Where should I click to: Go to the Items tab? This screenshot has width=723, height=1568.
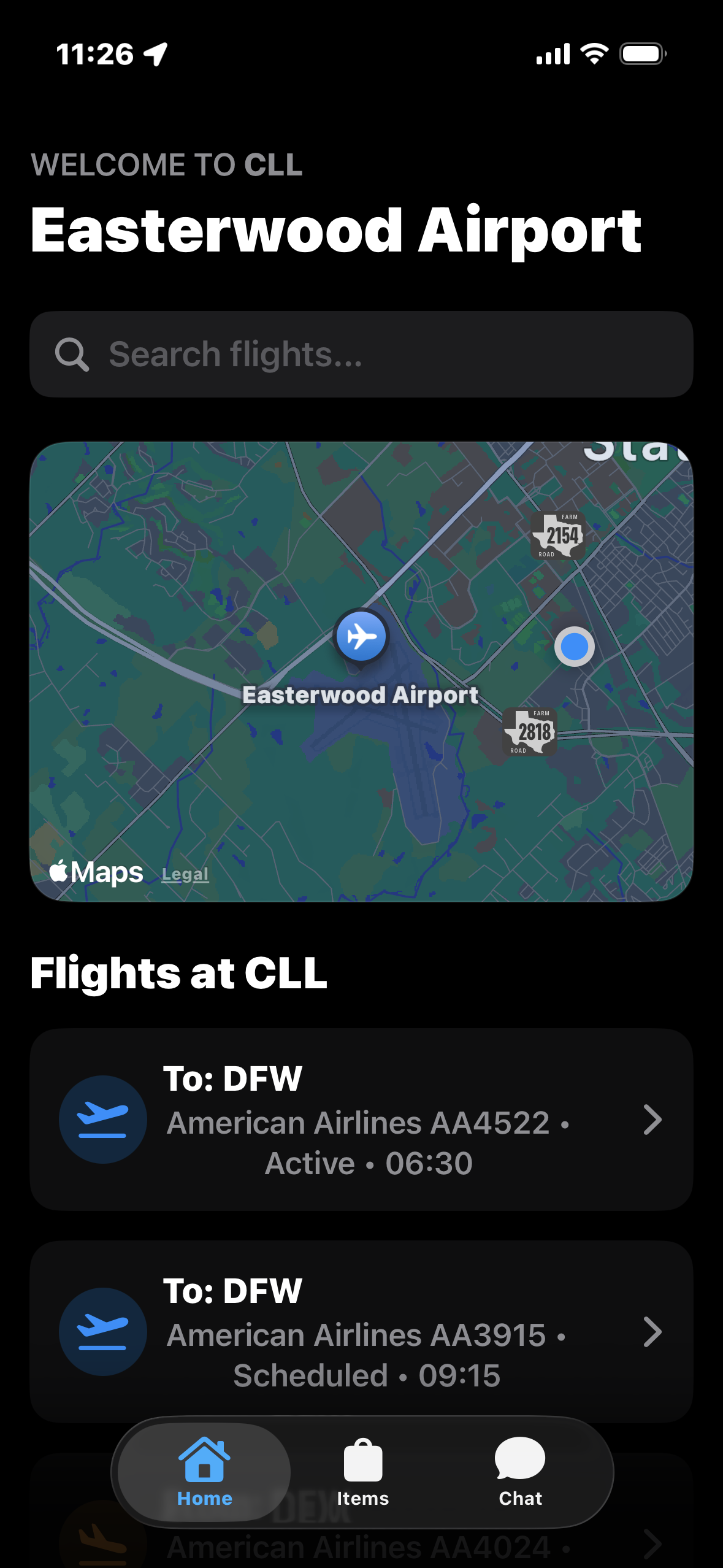click(362, 1472)
